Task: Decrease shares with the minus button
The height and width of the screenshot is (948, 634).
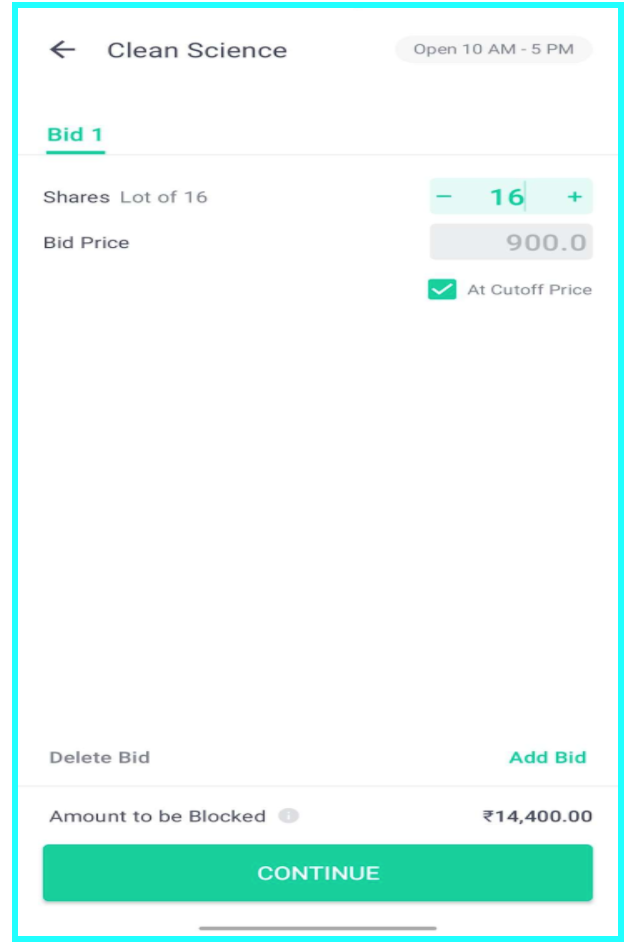Action: (445, 197)
